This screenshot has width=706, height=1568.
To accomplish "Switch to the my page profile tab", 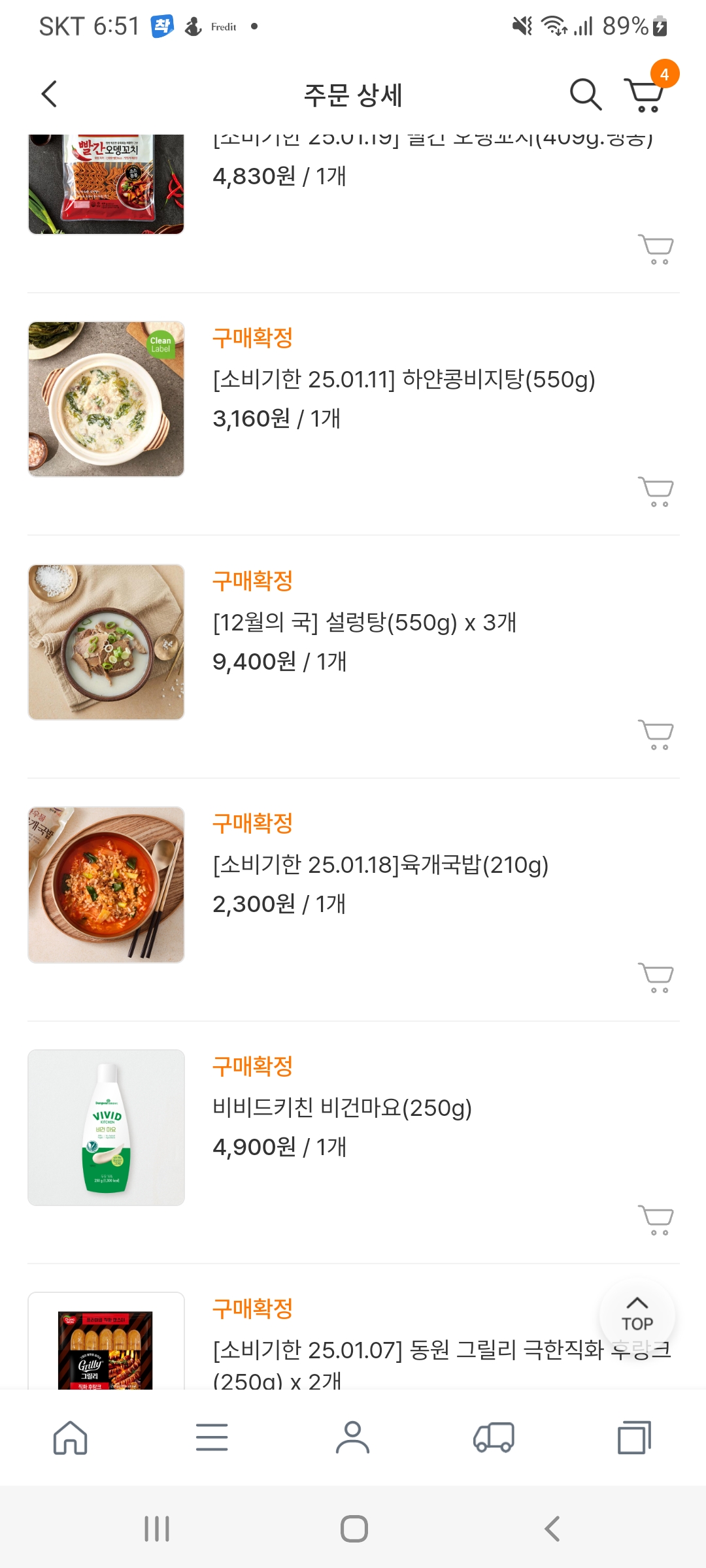I will (353, 1437).
